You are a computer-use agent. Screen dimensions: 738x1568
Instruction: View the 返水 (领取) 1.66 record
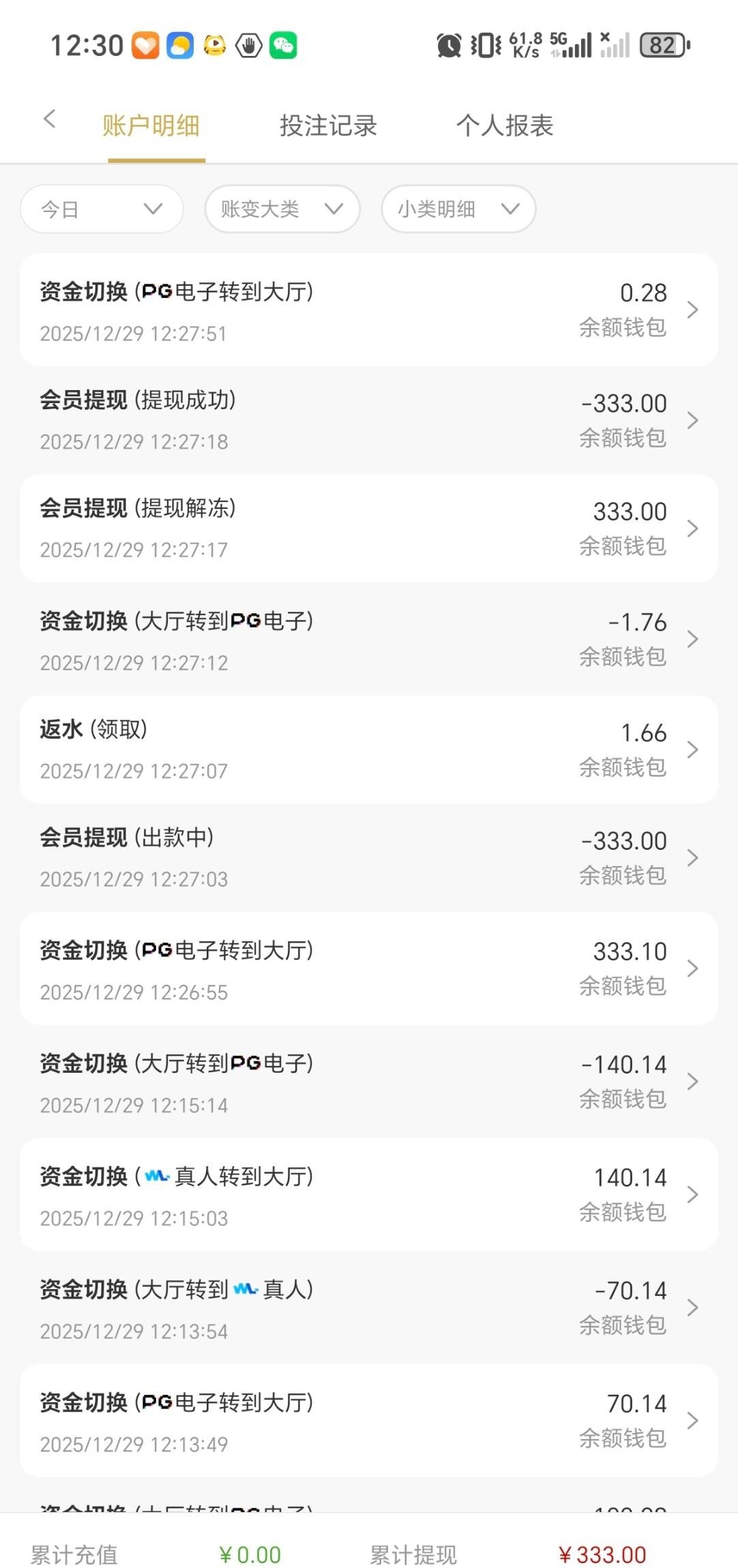pos(368,750)
